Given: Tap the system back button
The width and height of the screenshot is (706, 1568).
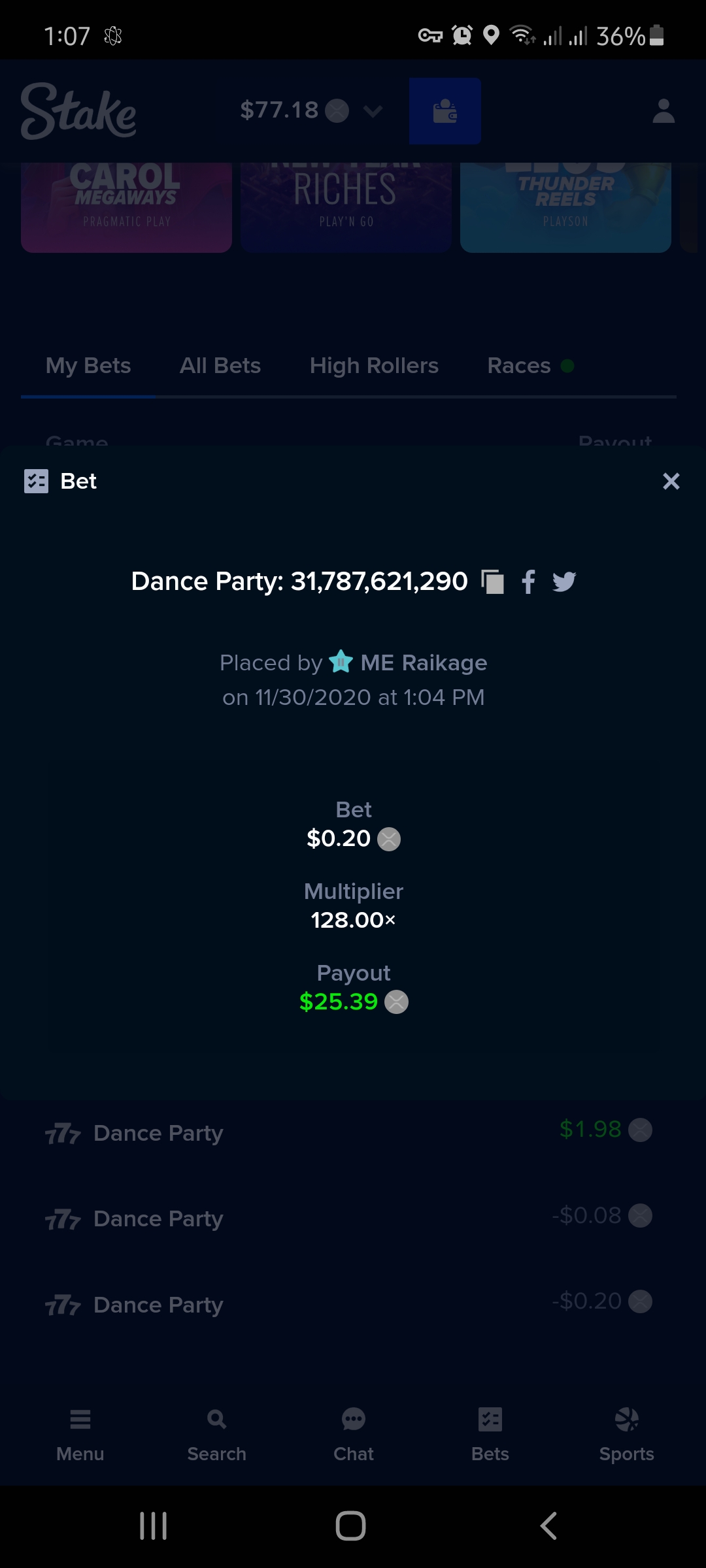Looking at the screenshot, I should [548, 1526].
